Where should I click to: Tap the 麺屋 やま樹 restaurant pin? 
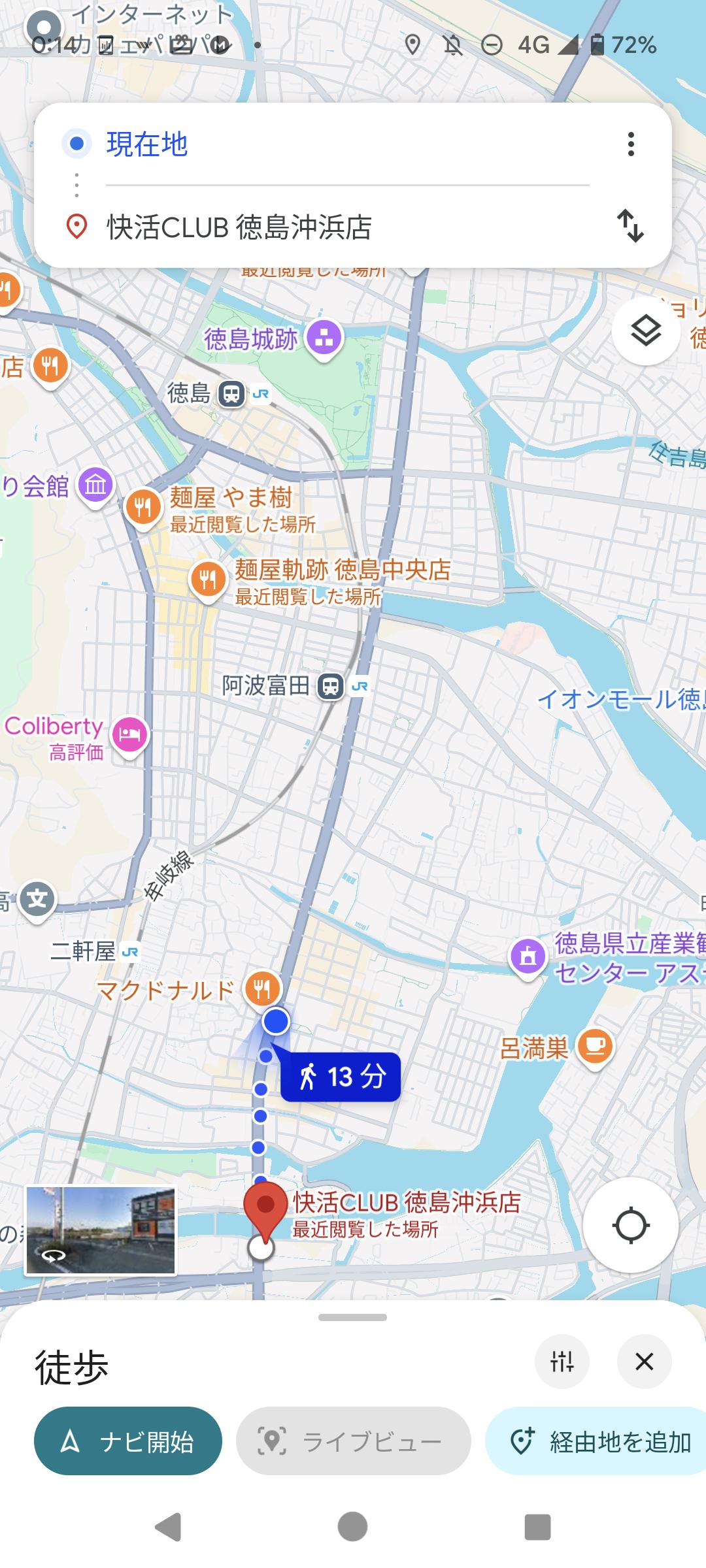point(144,506)
